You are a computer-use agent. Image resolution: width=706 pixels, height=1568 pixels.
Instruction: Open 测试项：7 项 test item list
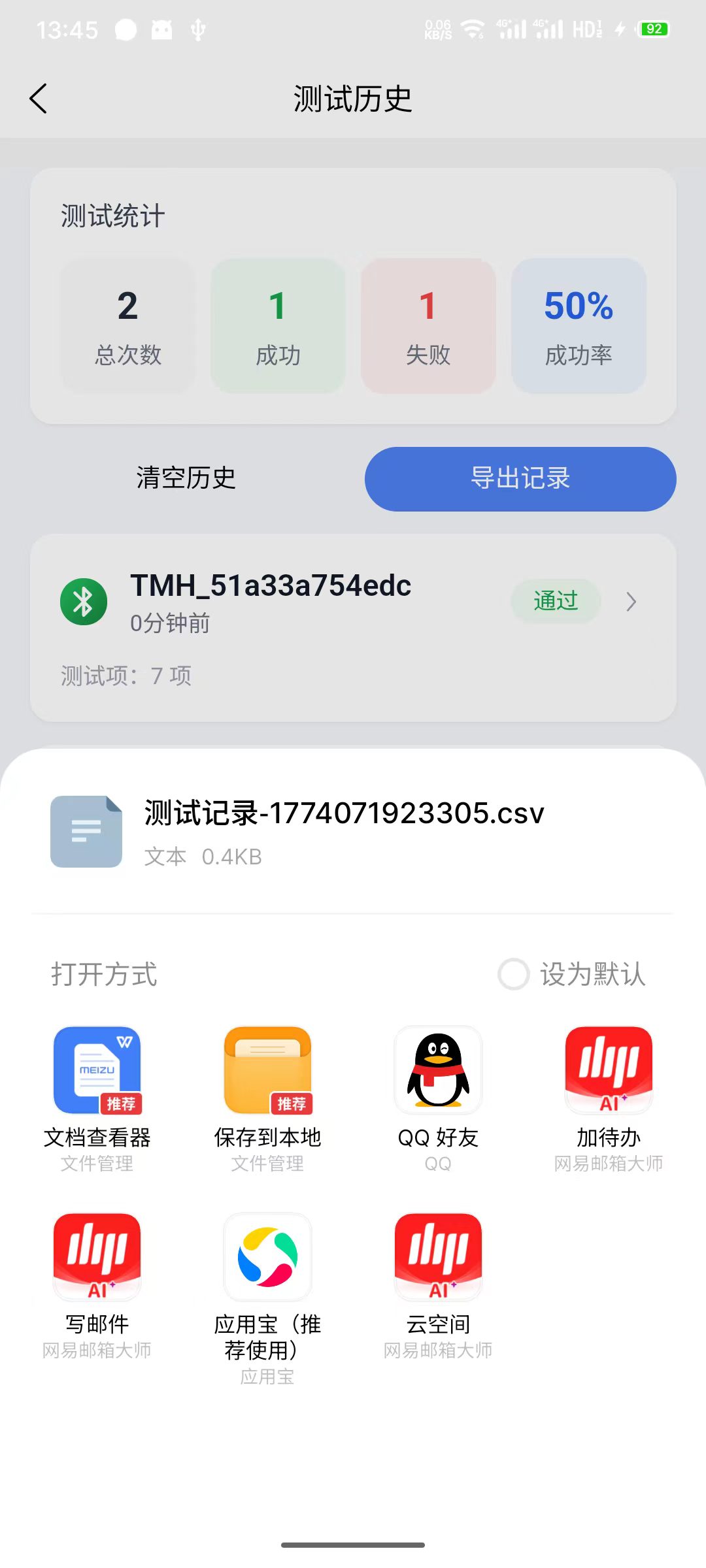pos(125,675)
